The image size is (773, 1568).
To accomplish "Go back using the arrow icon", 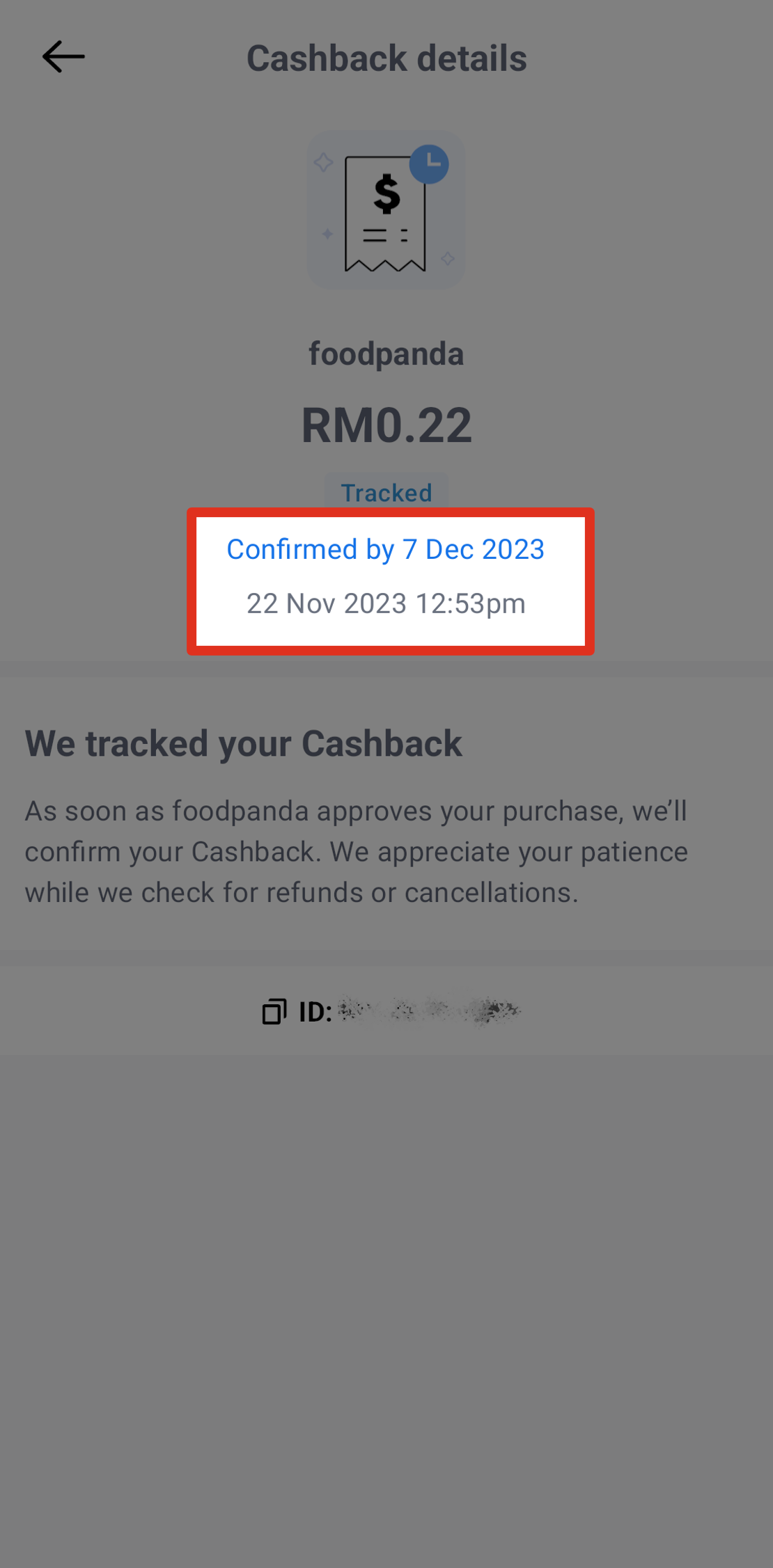I will (x=63, y=57).
